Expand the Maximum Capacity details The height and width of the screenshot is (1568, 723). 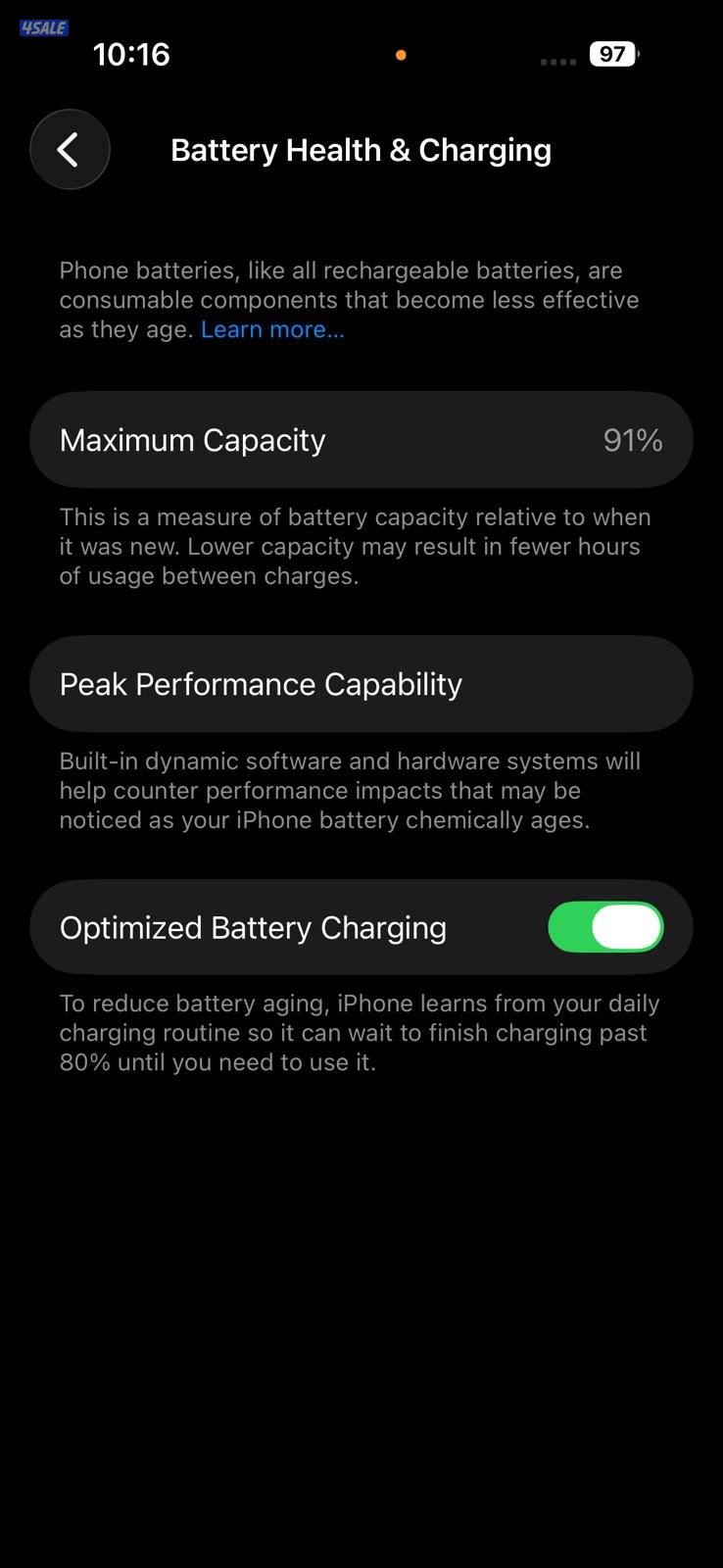[x=361, y=439]
